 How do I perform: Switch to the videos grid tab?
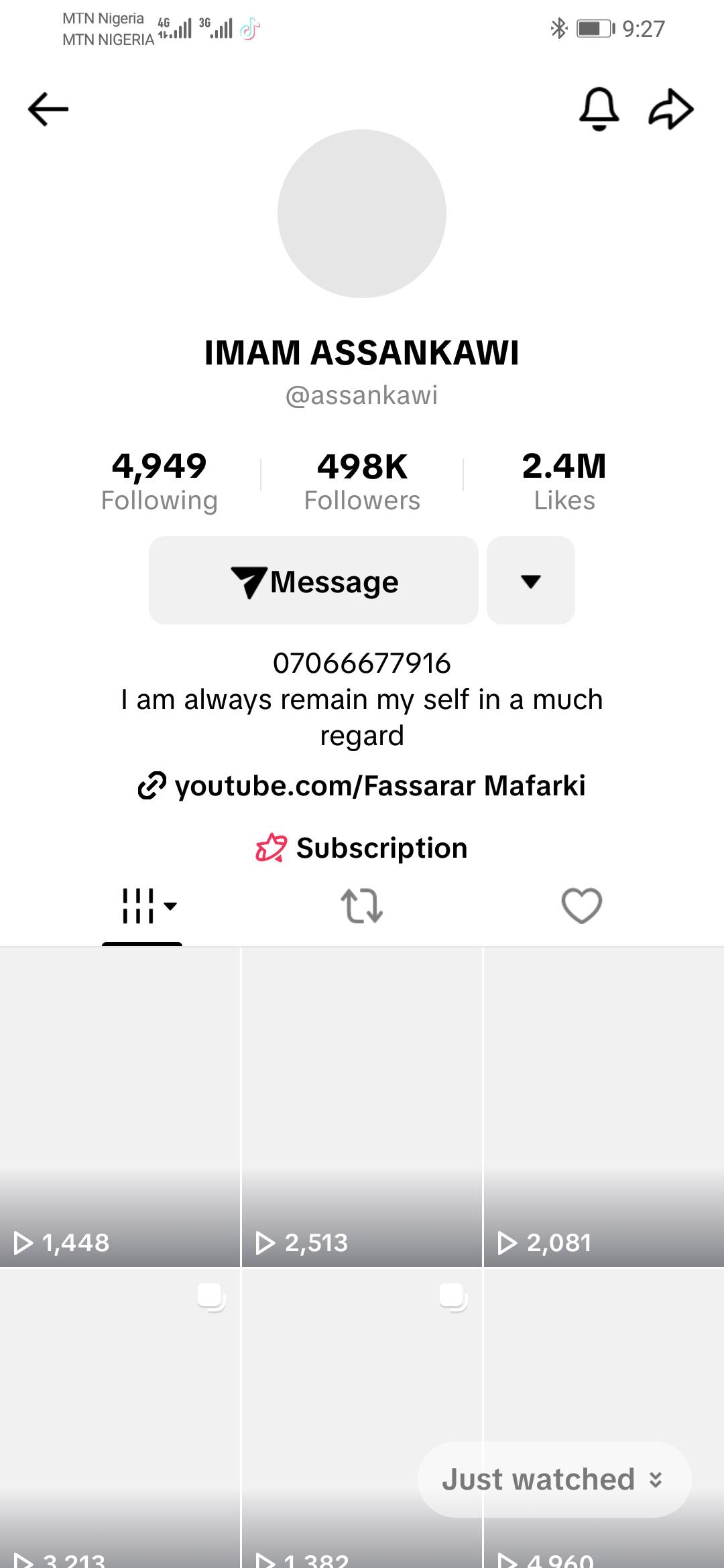pos(142,906)
